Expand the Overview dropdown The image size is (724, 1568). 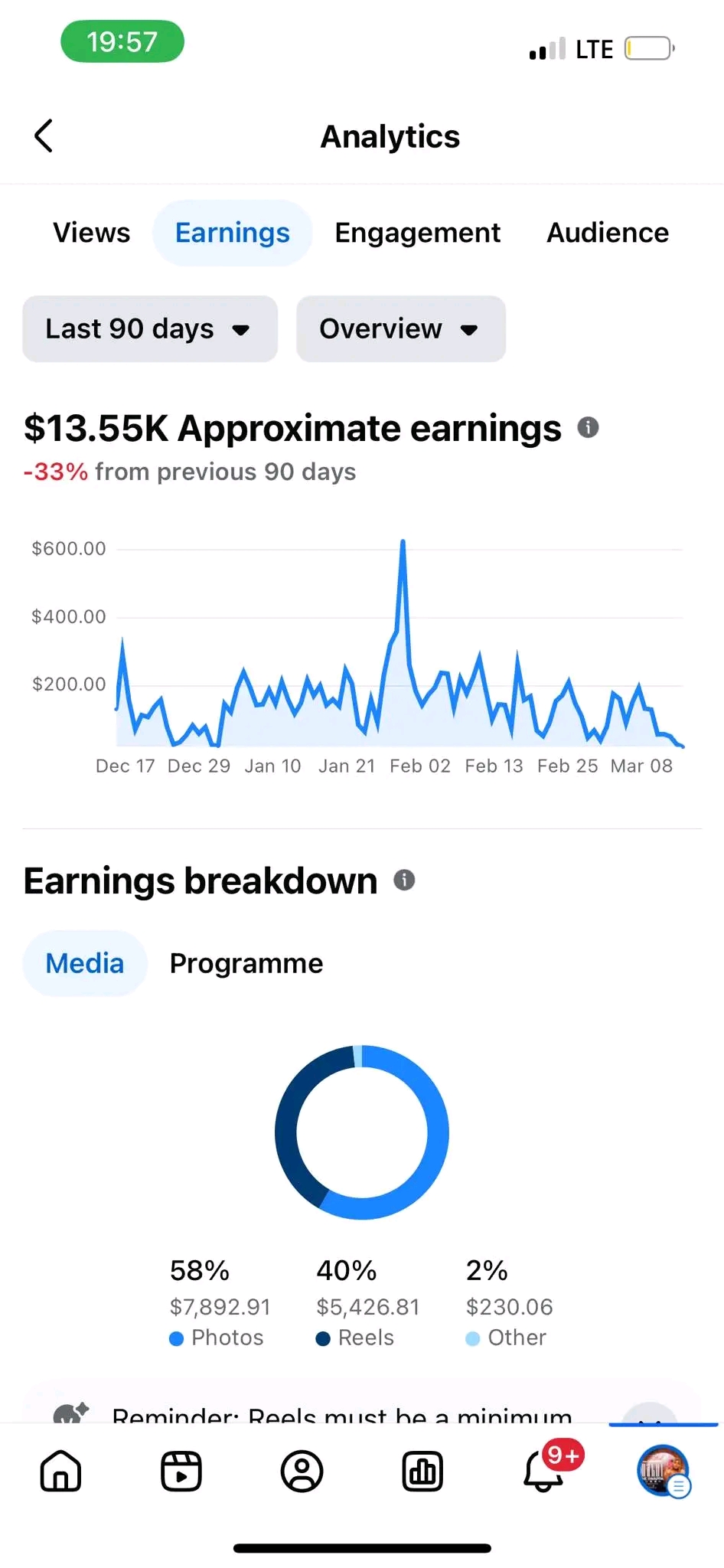coord(400,329)
